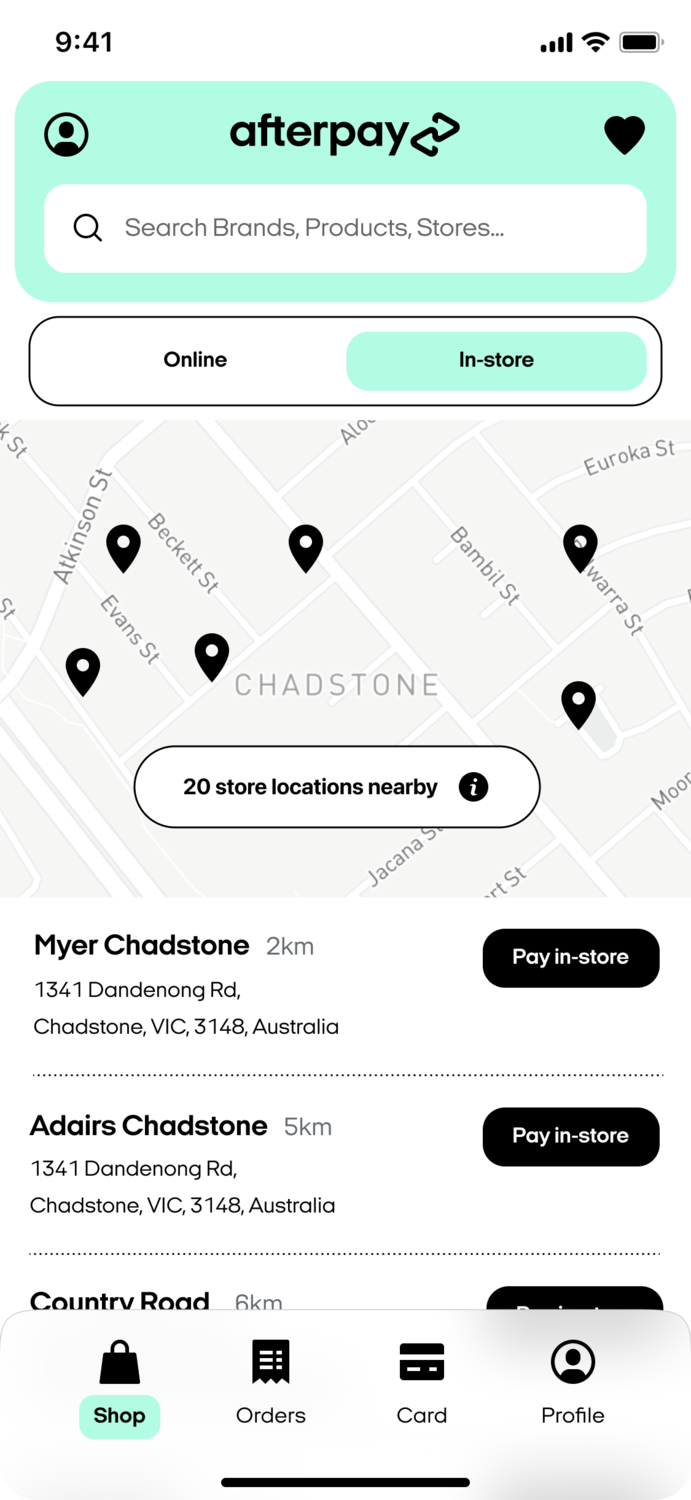
Task: Pay in-store at Myer Chadstone
Action: click(x=571, y=958)
